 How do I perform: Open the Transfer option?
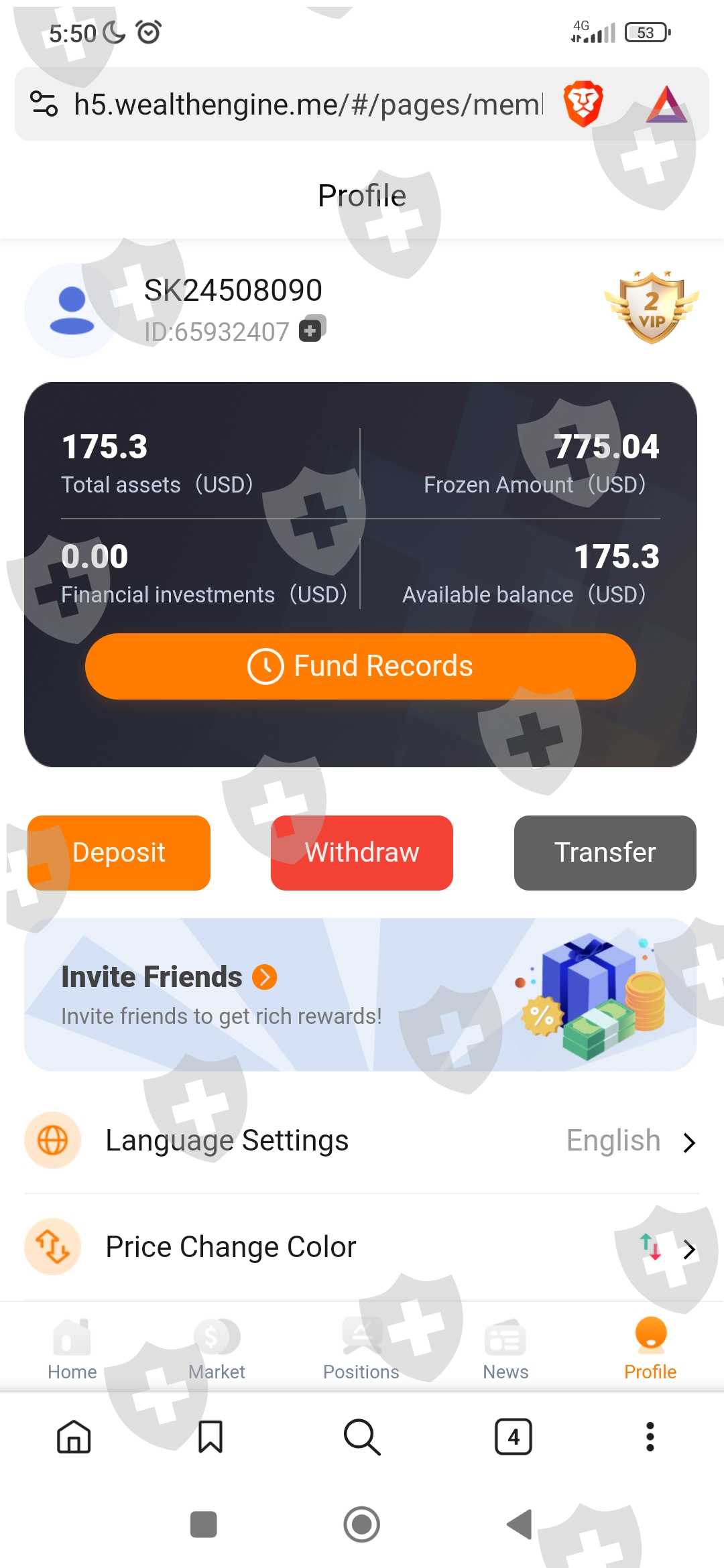[605, 852]
